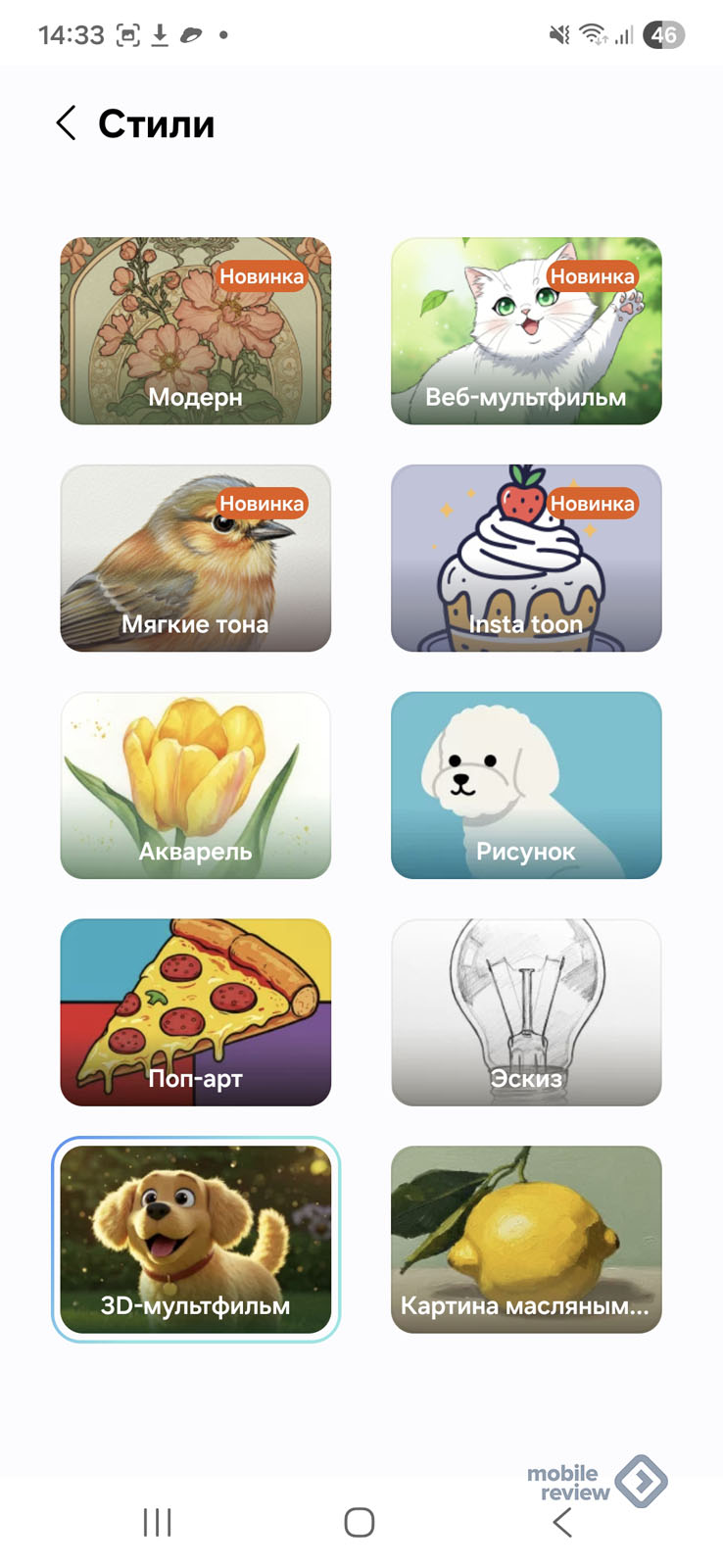
Task: Apply the Insta toon style
Action: (x=526, y=558)
